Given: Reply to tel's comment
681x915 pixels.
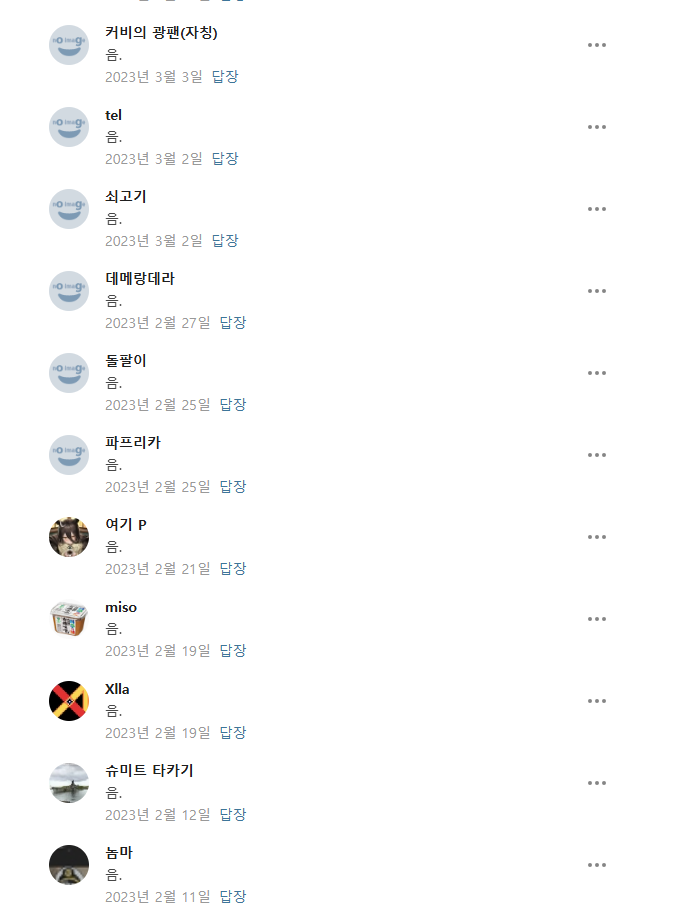Looking at the screenshot, I should click(x=225, y=158).
